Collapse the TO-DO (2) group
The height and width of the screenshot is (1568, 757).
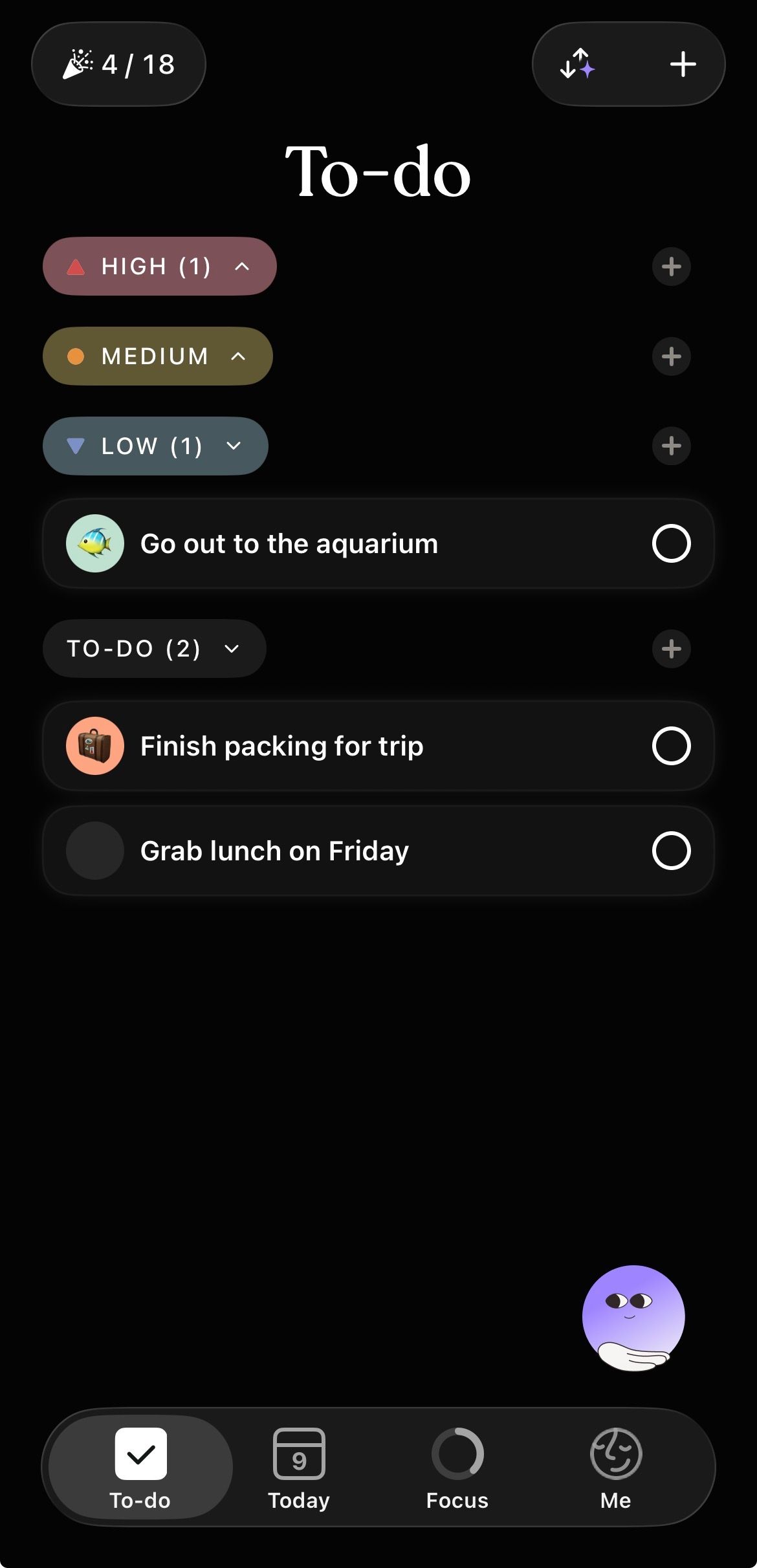coord(153,648)
